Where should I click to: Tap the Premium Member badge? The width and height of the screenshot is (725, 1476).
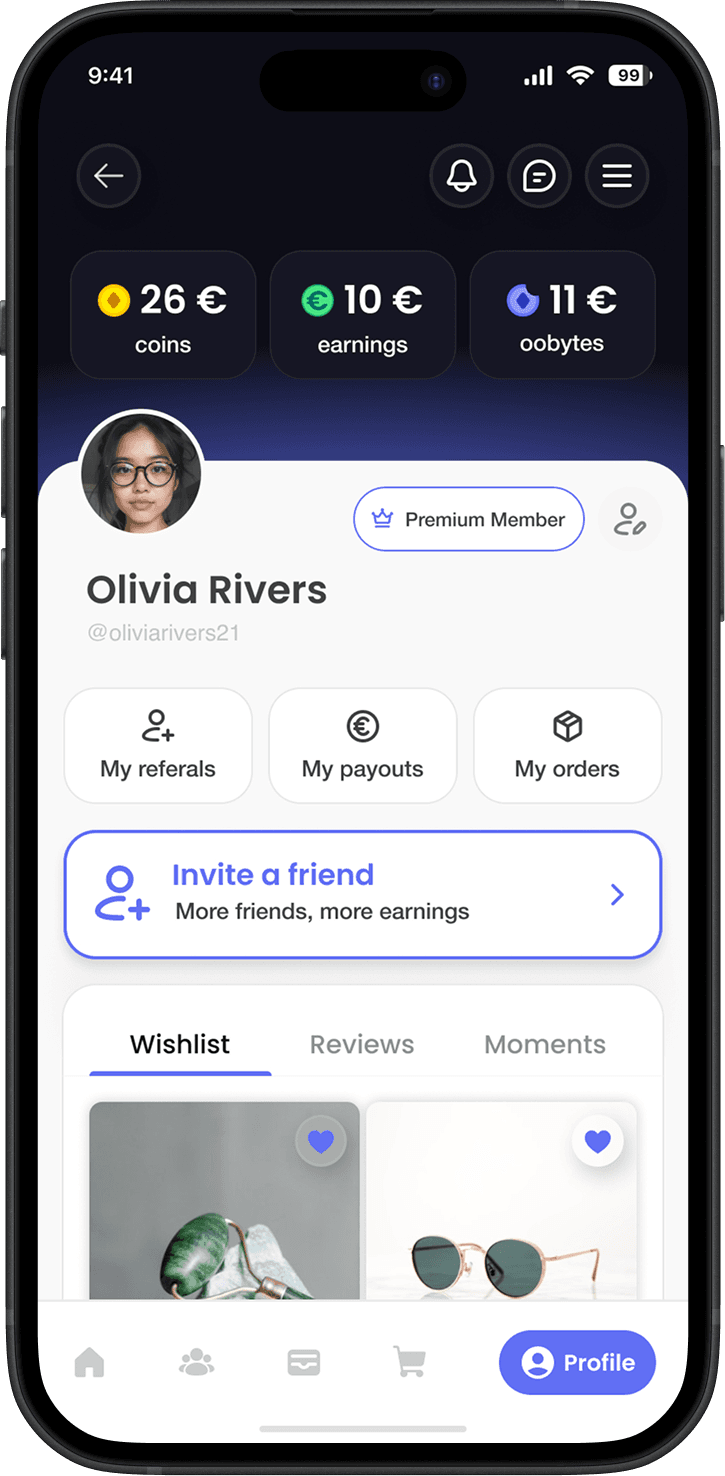point(468,519)
